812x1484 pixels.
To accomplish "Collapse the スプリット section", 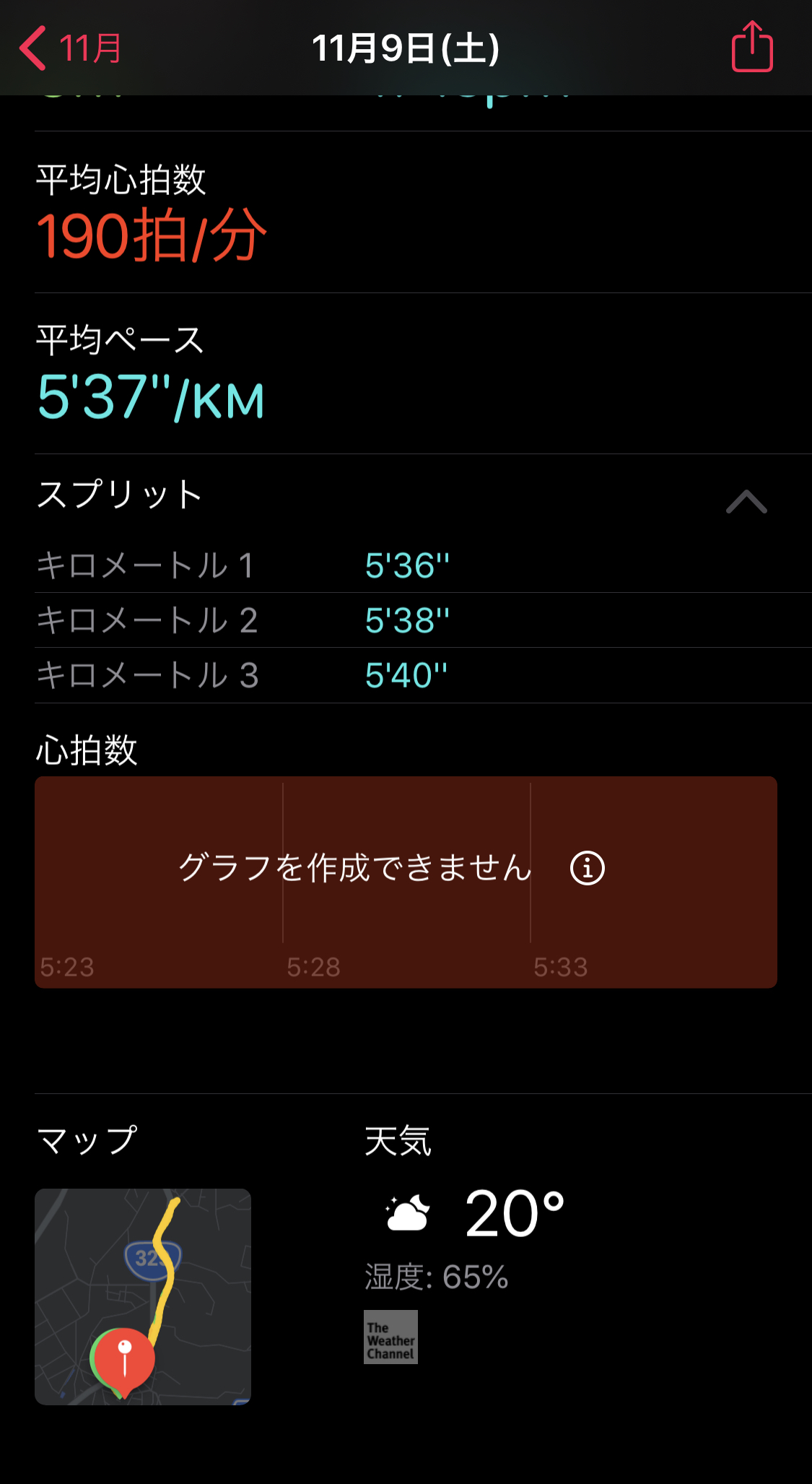I will coord(746,501).
